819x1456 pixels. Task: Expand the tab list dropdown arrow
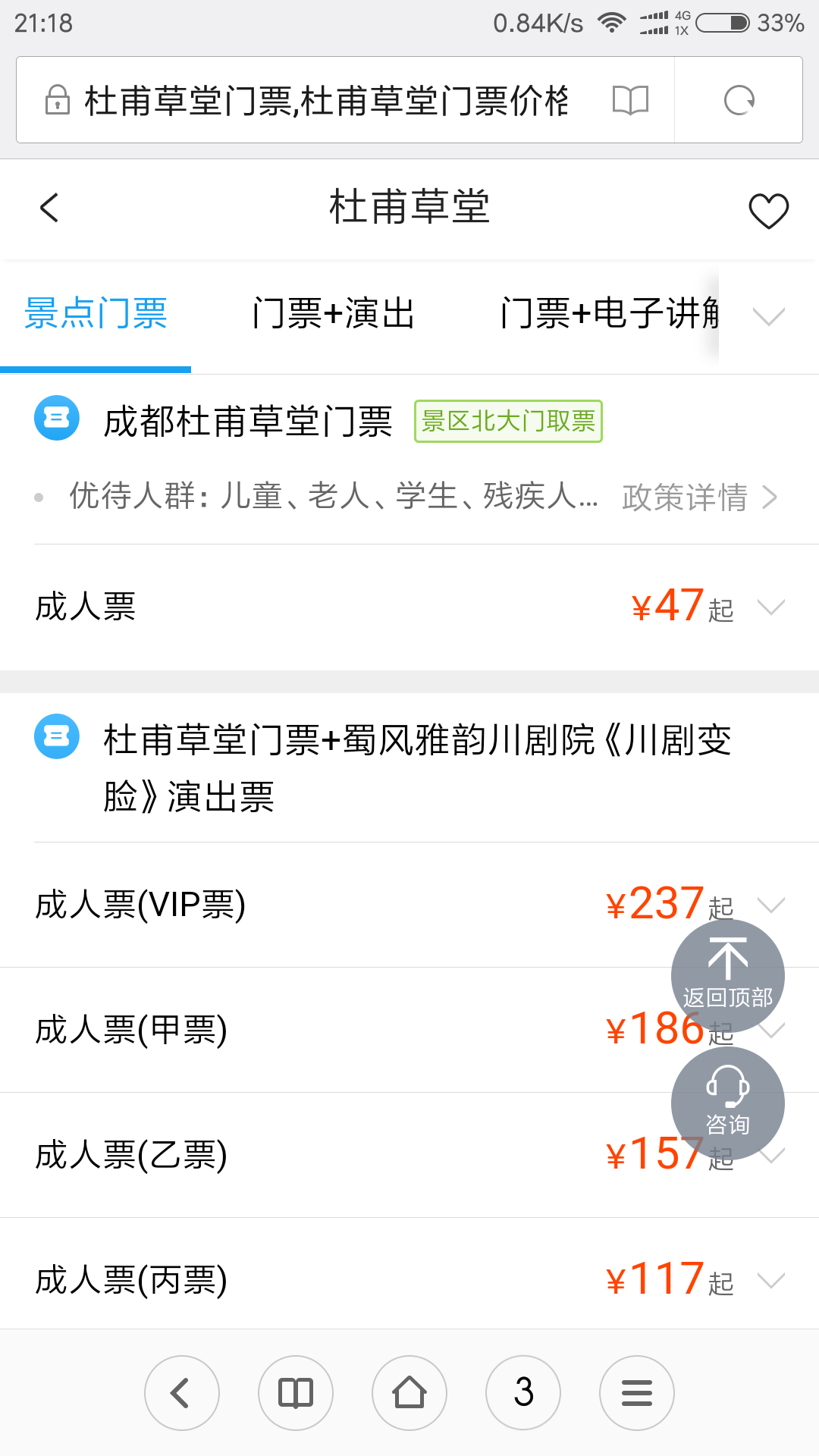tap(769, 315)
